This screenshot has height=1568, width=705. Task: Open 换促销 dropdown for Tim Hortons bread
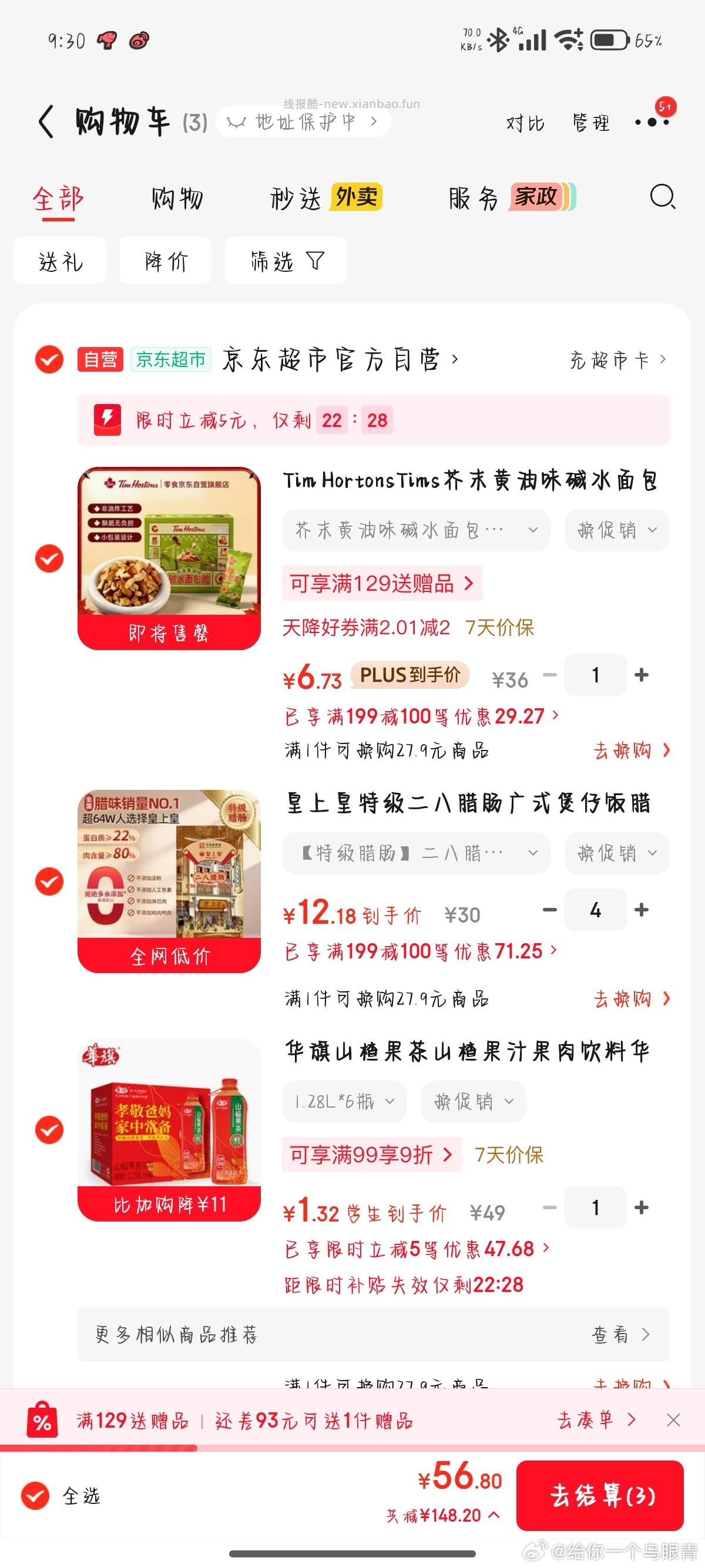coord(616,530)
